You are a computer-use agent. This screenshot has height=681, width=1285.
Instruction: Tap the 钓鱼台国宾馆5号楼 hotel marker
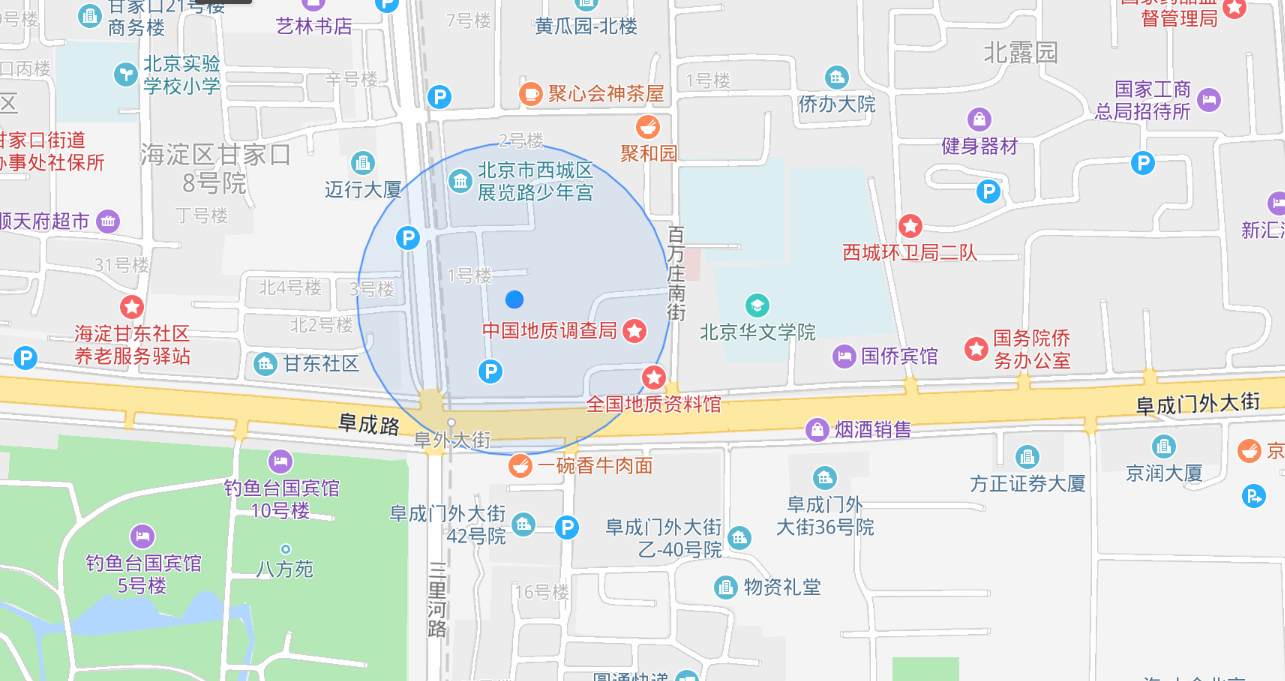(x=143, y=536)
